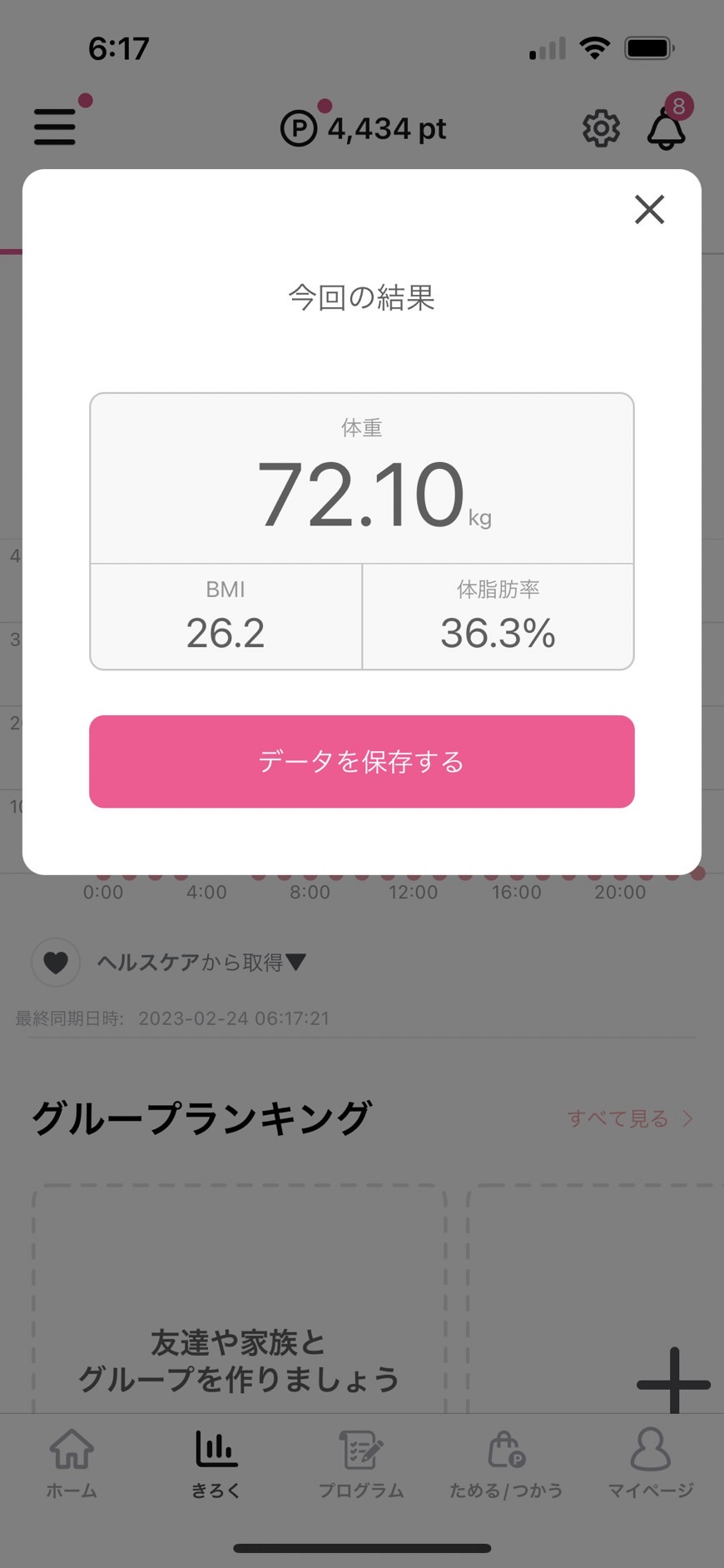Open the 4,434 pt points balance

tap(363, 128)
